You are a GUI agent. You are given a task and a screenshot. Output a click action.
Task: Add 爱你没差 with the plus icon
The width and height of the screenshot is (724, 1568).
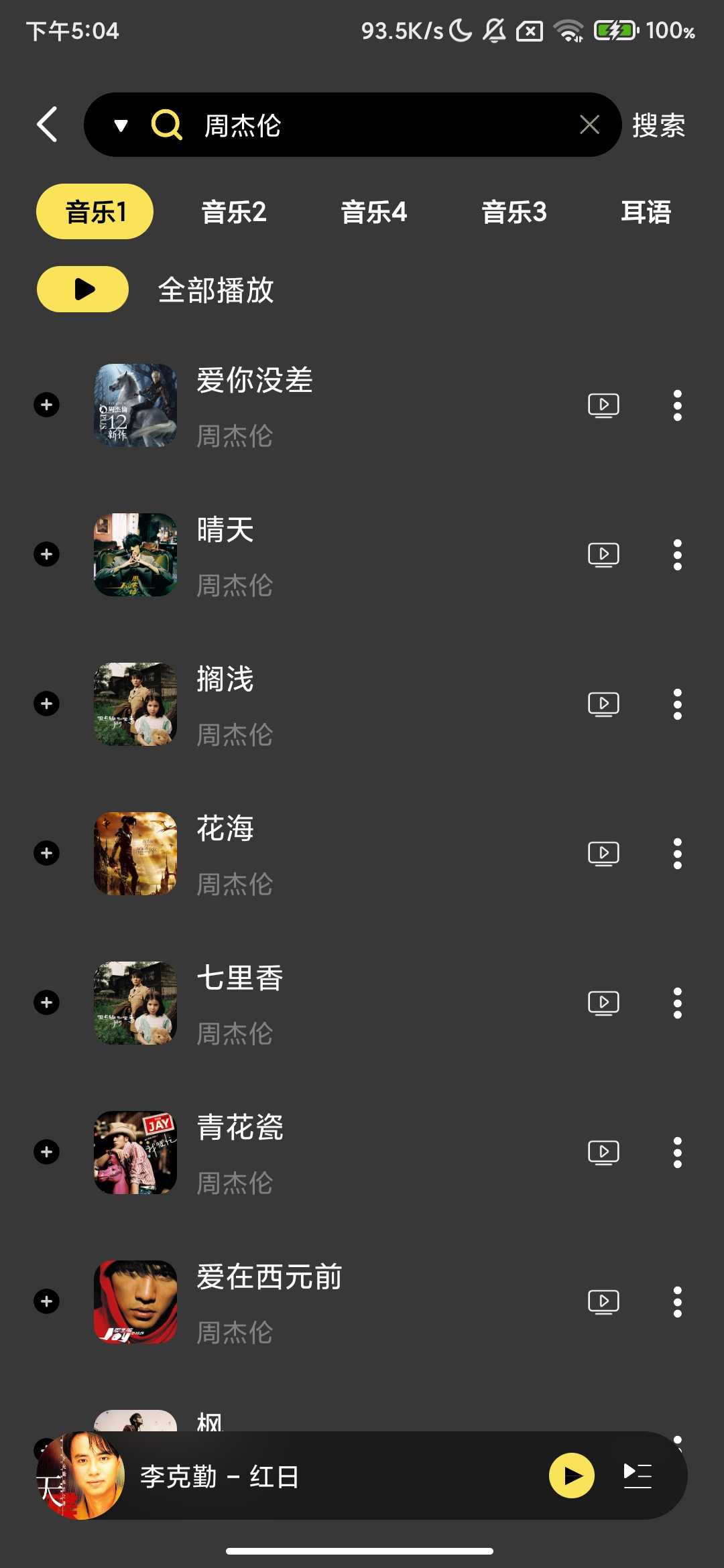point(47,405)
